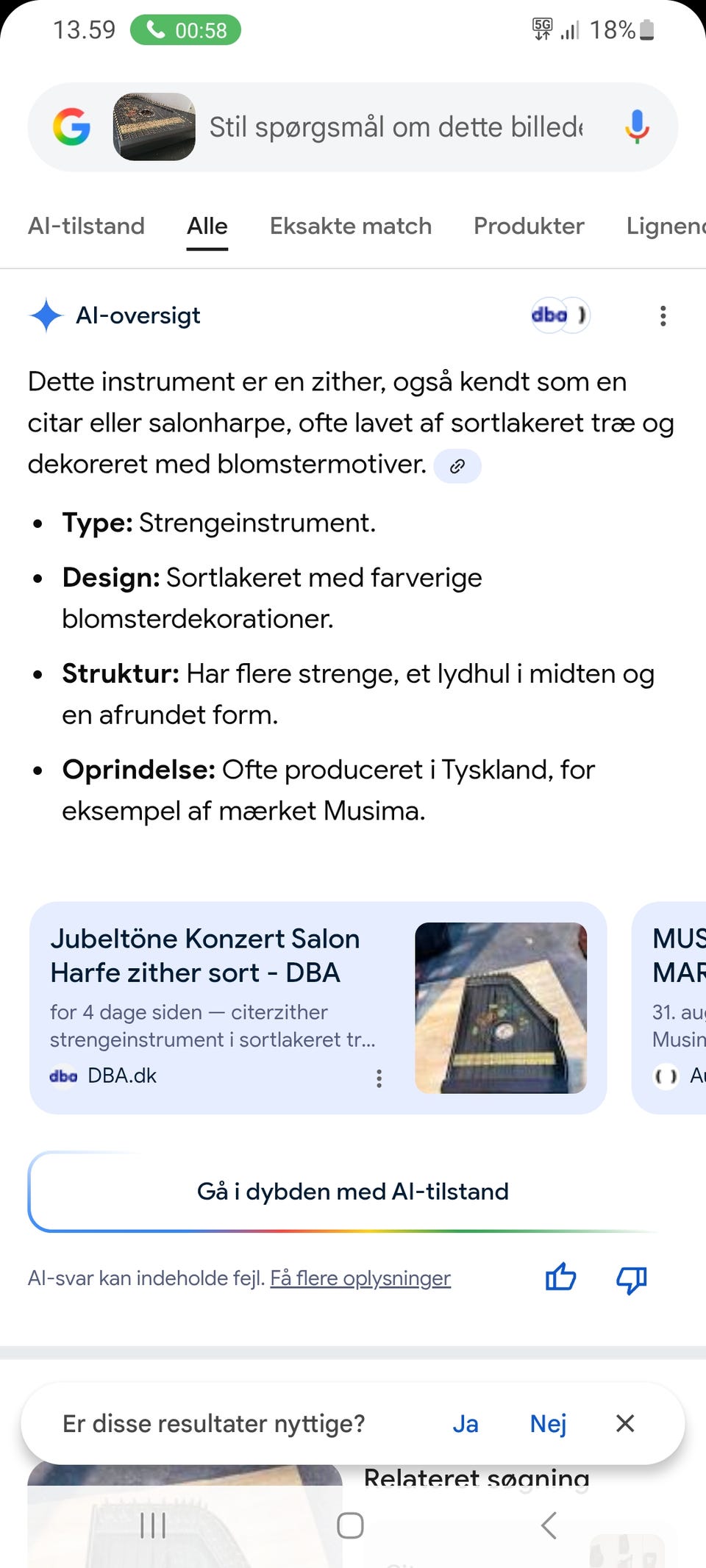The width and height of the screenshot is (706, 1568).
Task: Activate voice search with the microphone icon
Action: (x=635, y=126)
